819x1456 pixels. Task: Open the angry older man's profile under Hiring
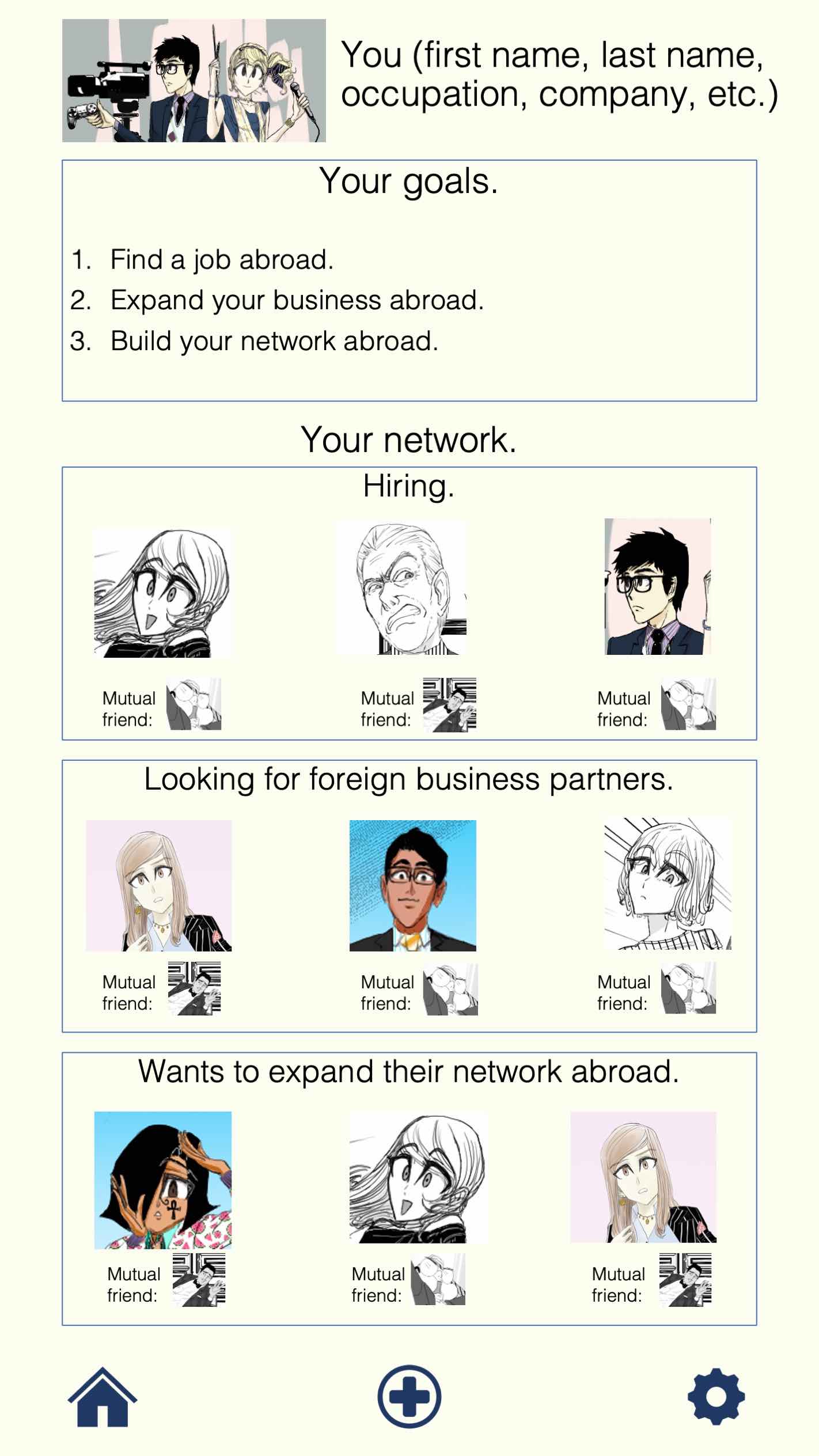[401, 588]
